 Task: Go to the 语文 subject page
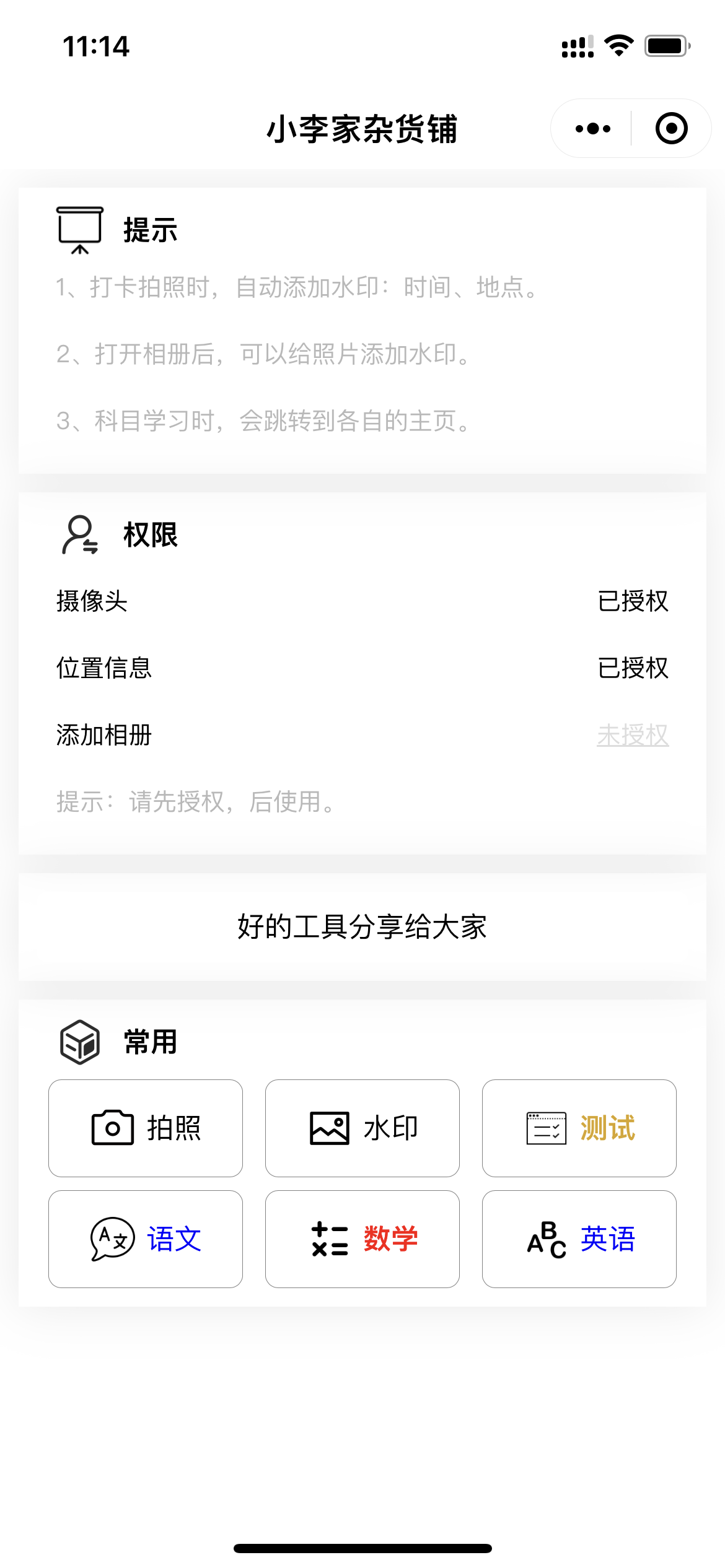click(146, 1239)
